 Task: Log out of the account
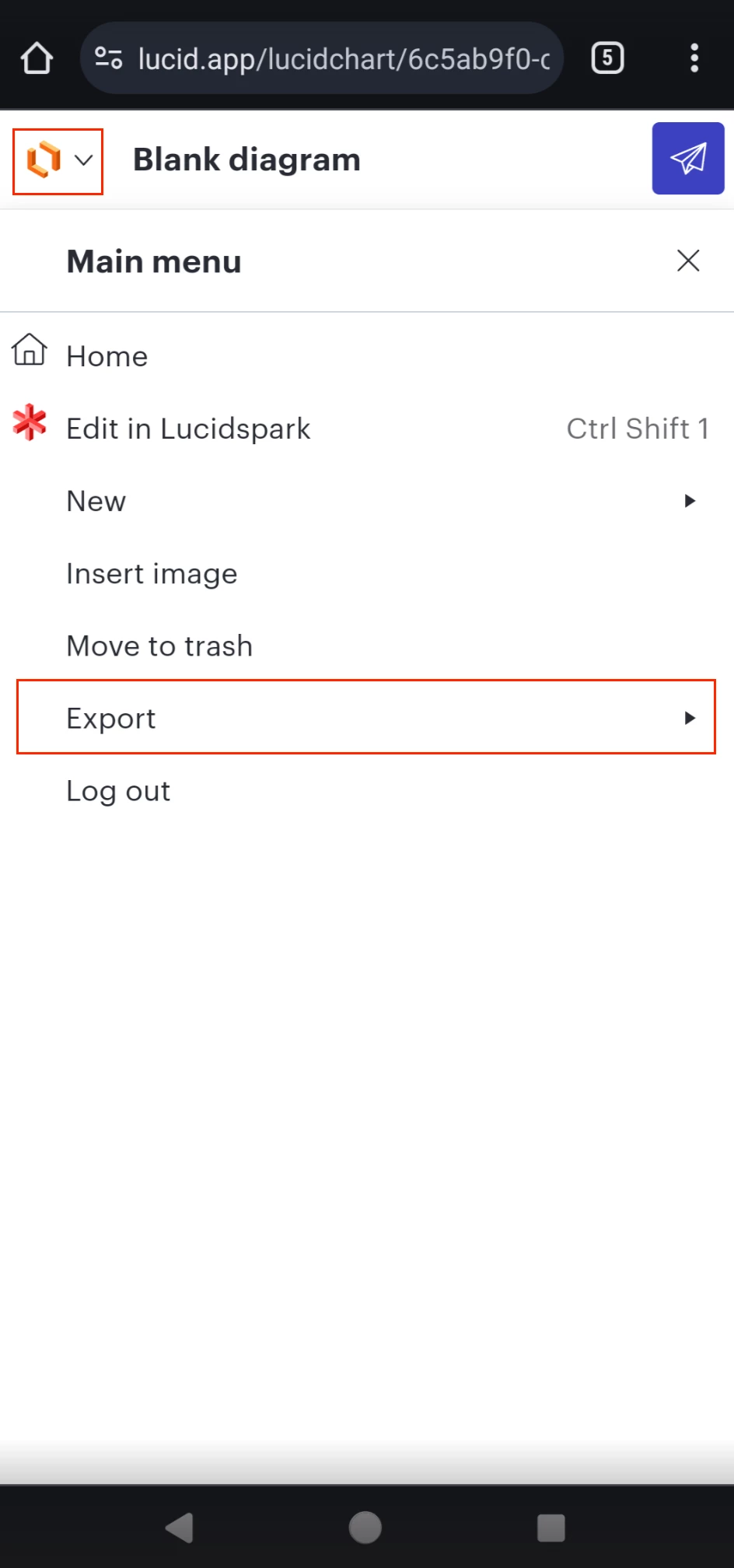coord(367,790)
